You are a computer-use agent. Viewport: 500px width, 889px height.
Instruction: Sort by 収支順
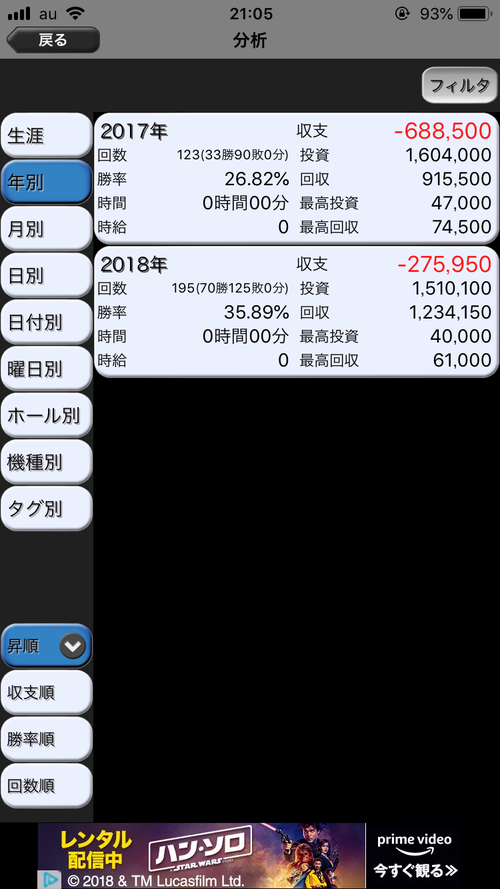[x=46, y=692]
